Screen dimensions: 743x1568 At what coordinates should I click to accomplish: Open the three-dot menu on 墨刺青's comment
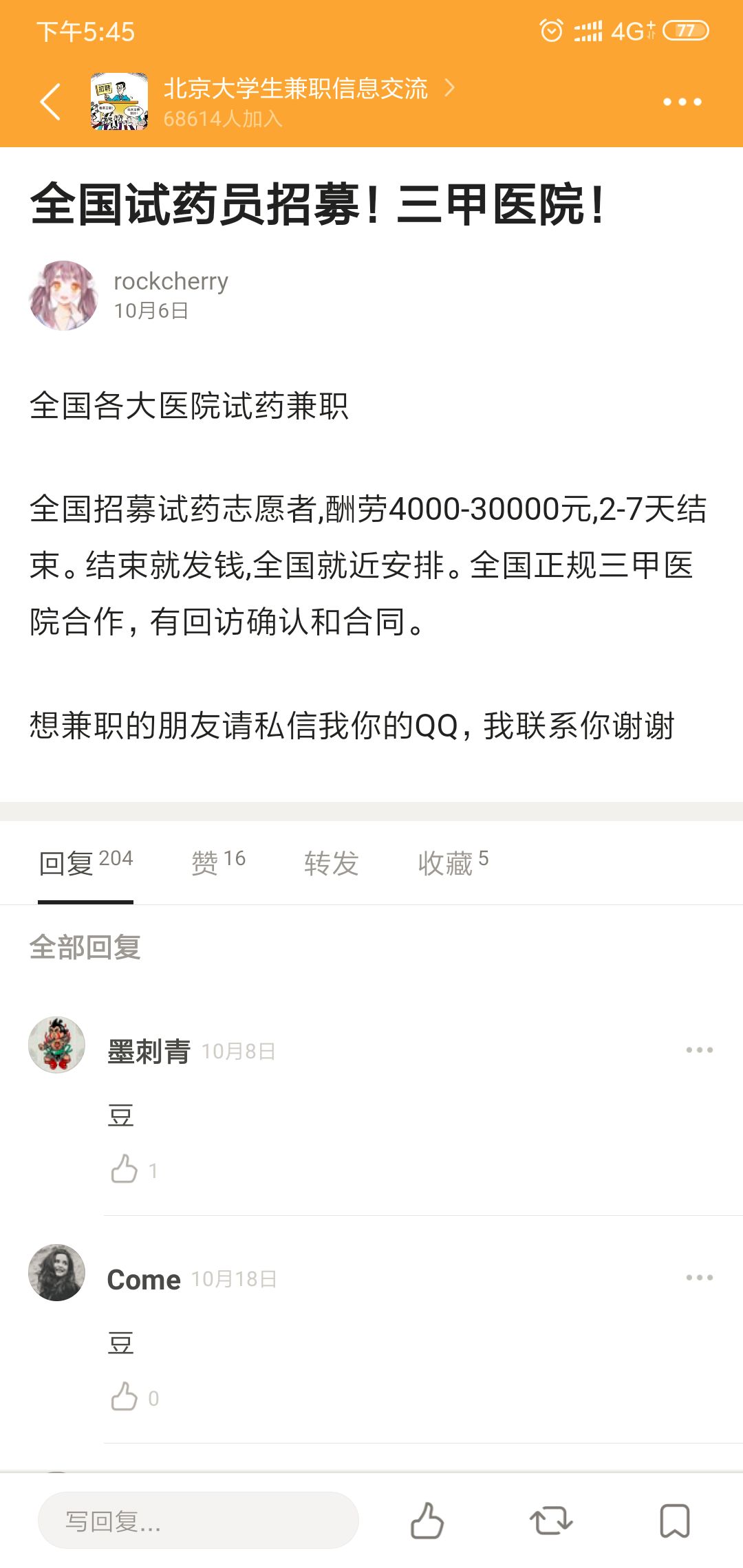[x=700, y=1048]
